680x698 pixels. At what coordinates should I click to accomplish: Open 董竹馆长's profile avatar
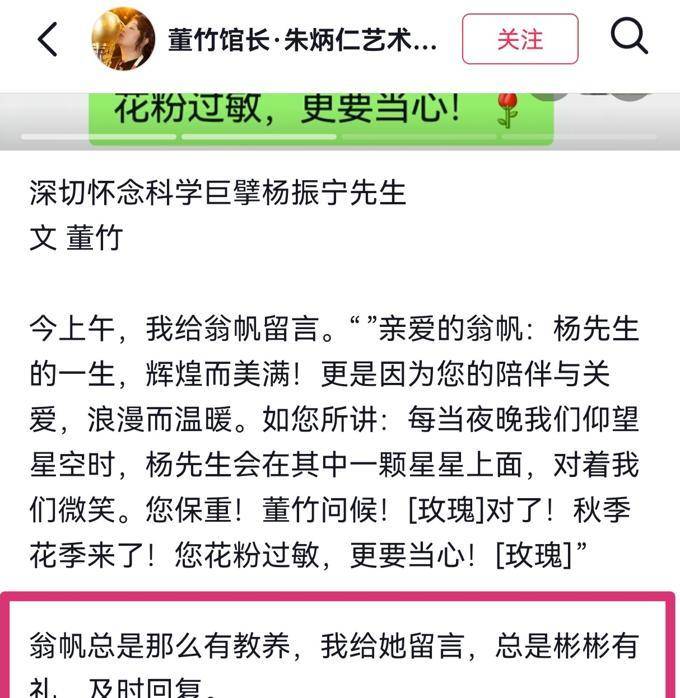point(123,40)
